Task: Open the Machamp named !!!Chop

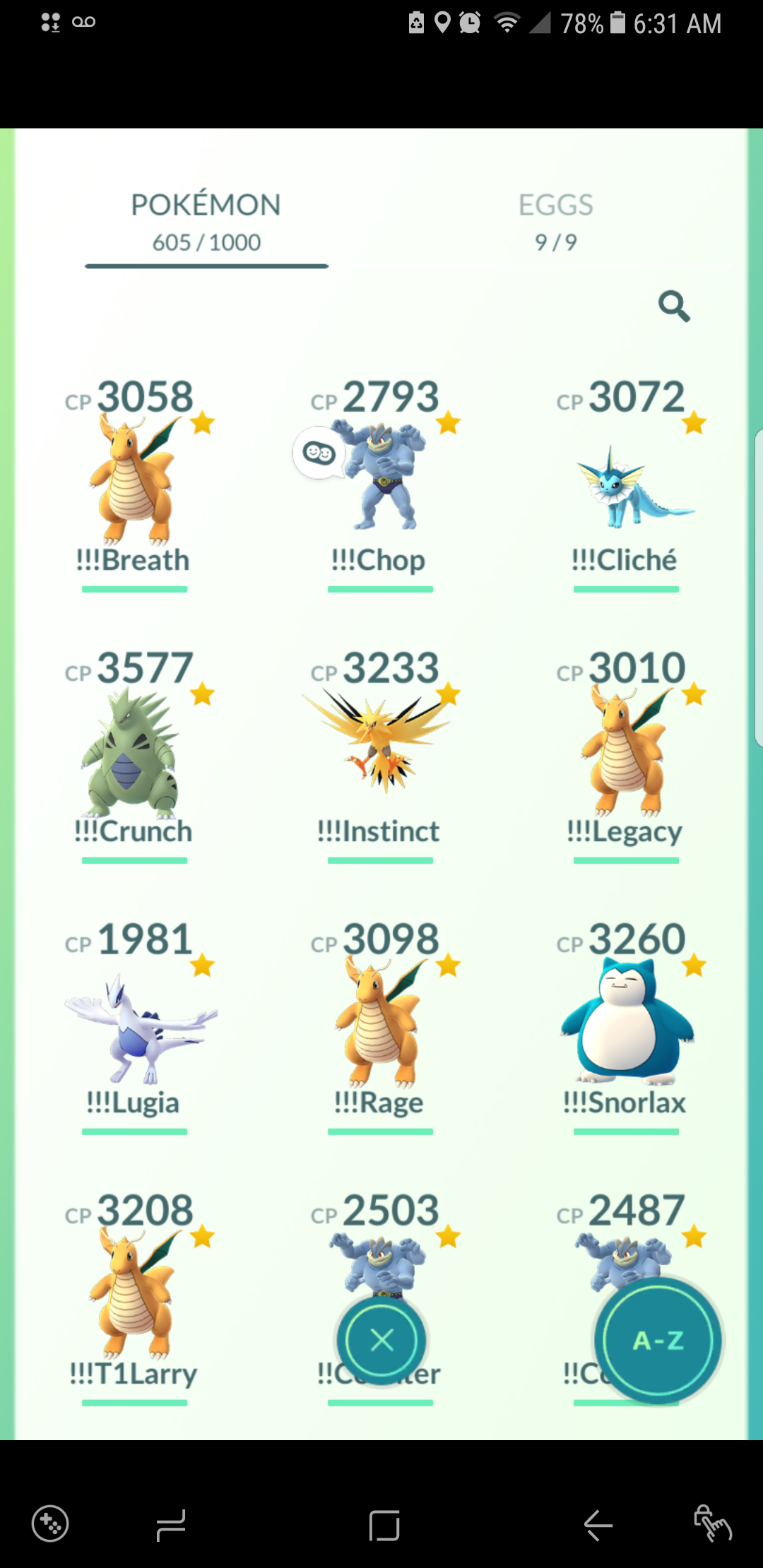Action: tap(380, 484)
